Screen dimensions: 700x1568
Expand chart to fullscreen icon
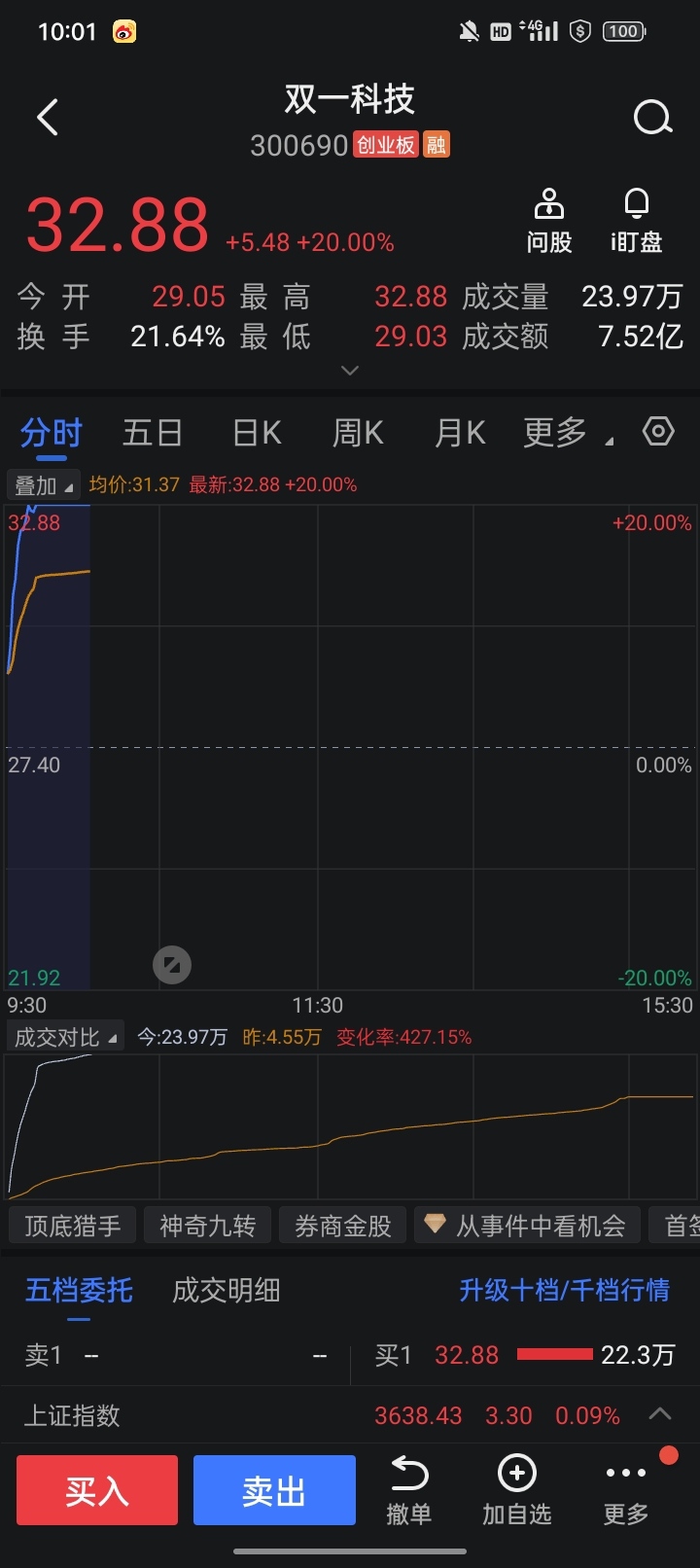172,965
